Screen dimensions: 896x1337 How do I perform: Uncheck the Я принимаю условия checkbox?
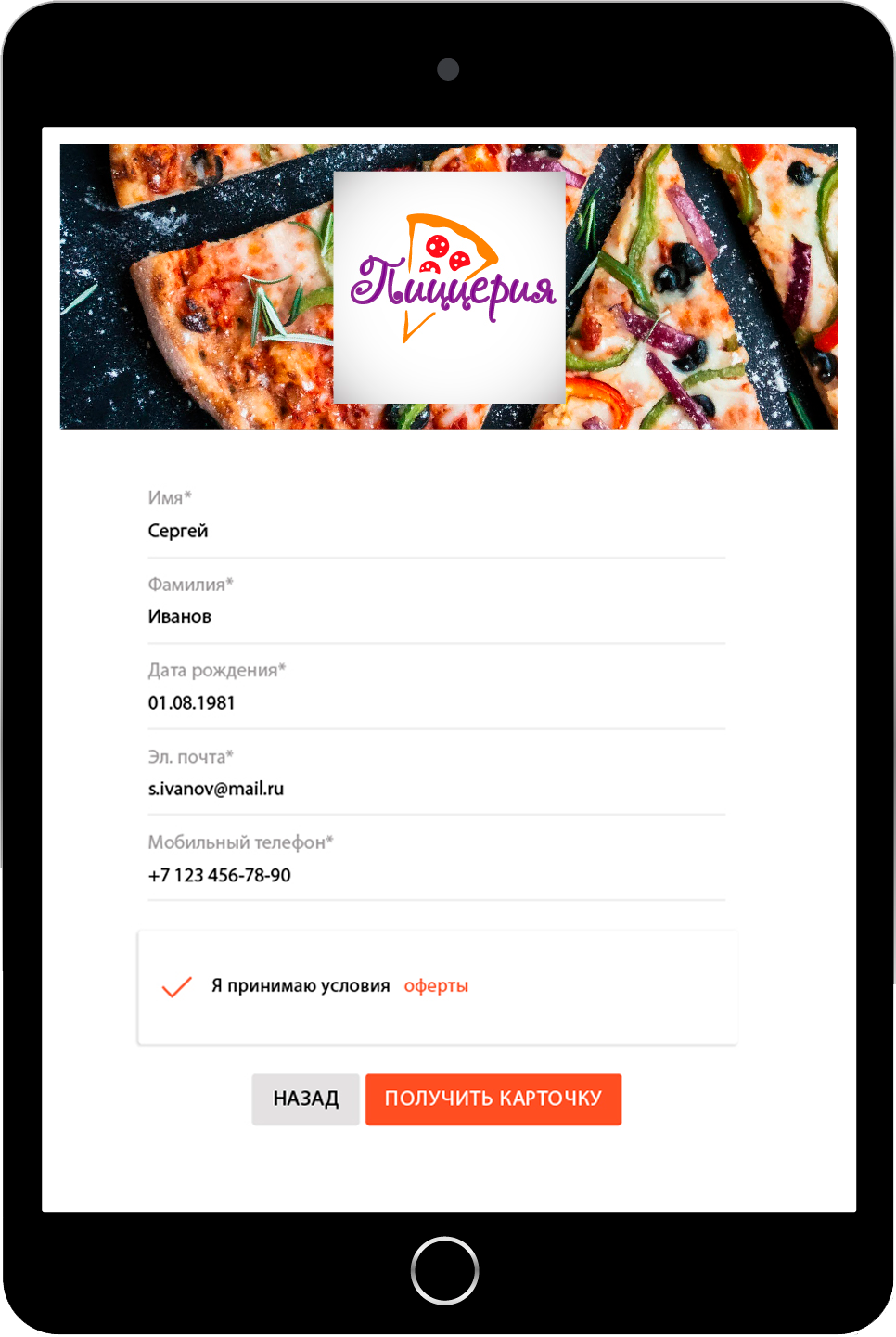[176, 986]
